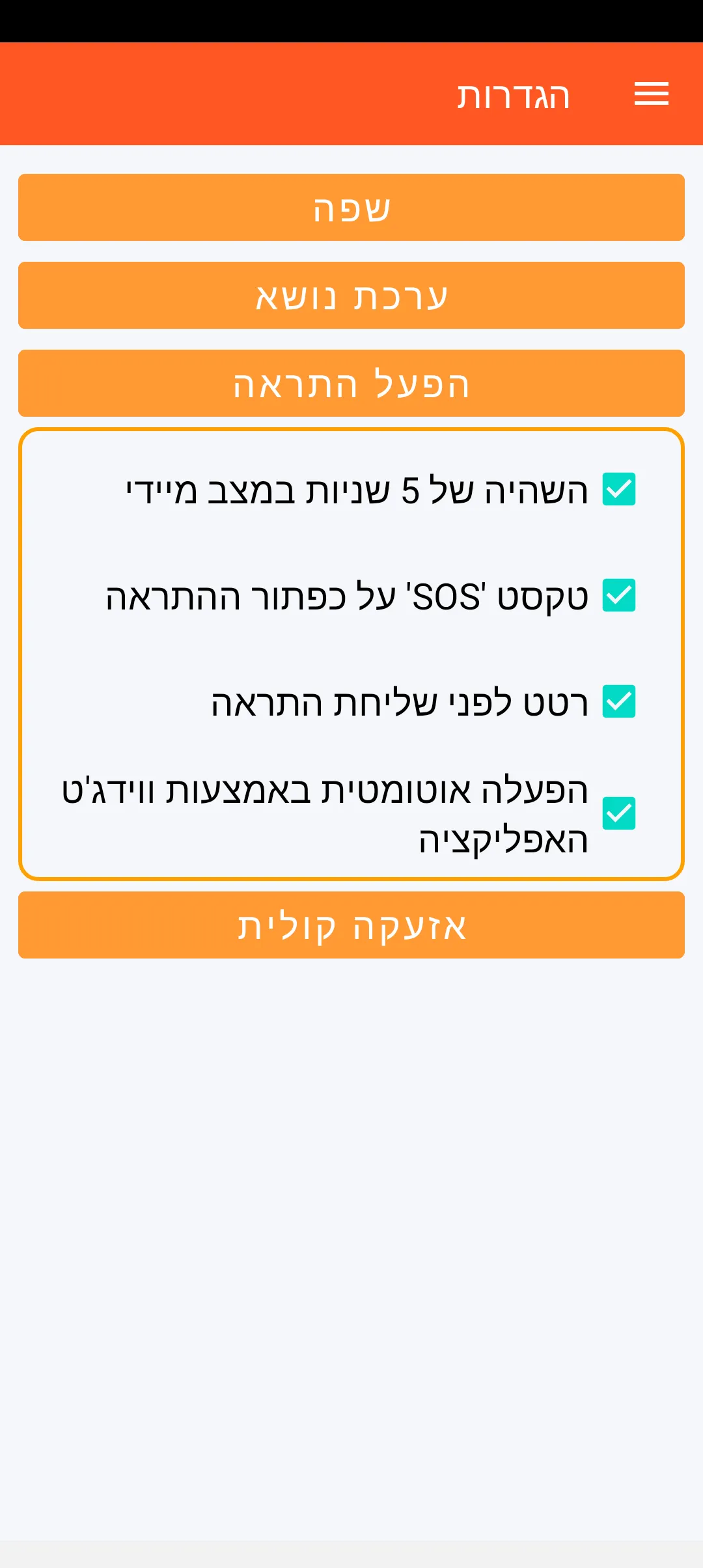703x1568 pixels.
Task: Uncheck the 5-second delay in immediate mode
Action: (618, 490)
